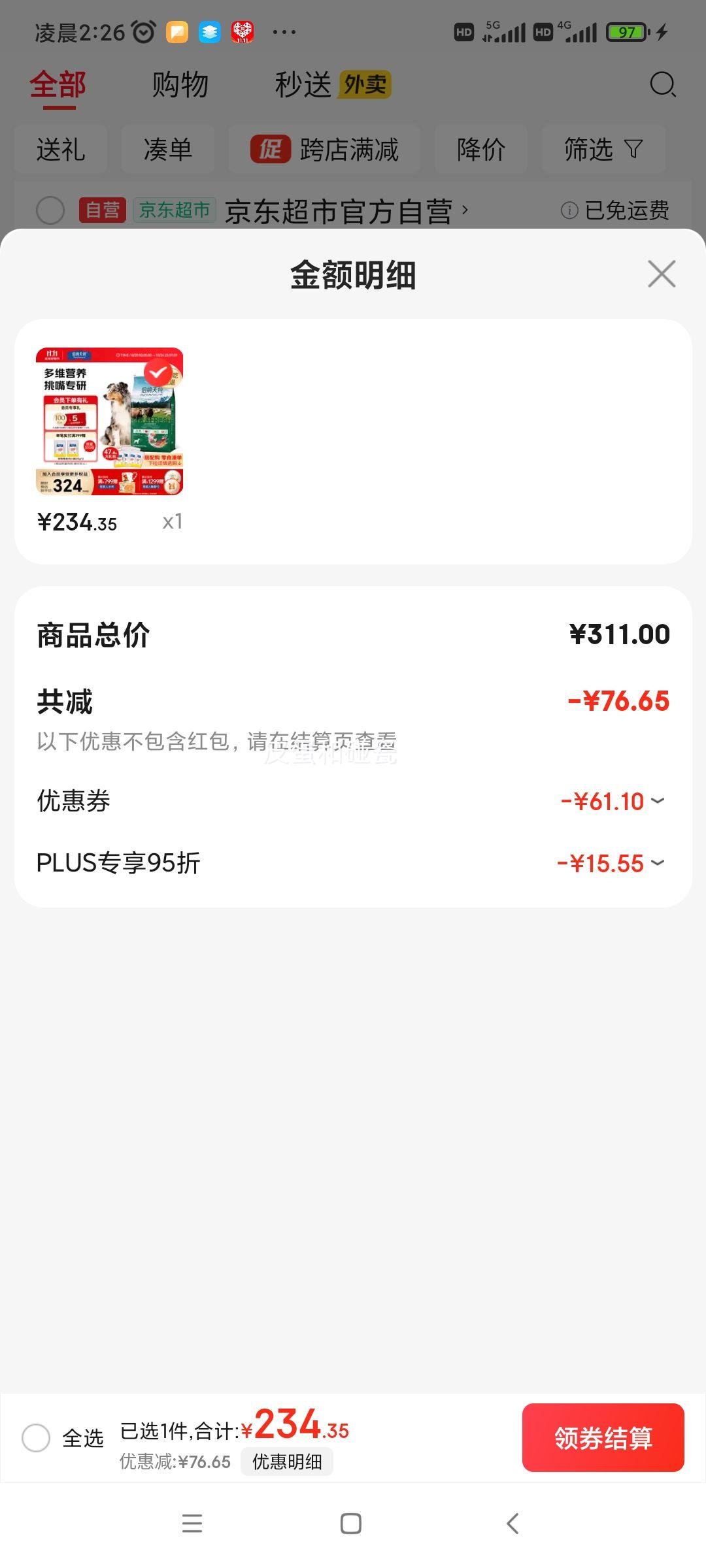Select the 京东超市官方自营 store checkbox

point(50,210)
